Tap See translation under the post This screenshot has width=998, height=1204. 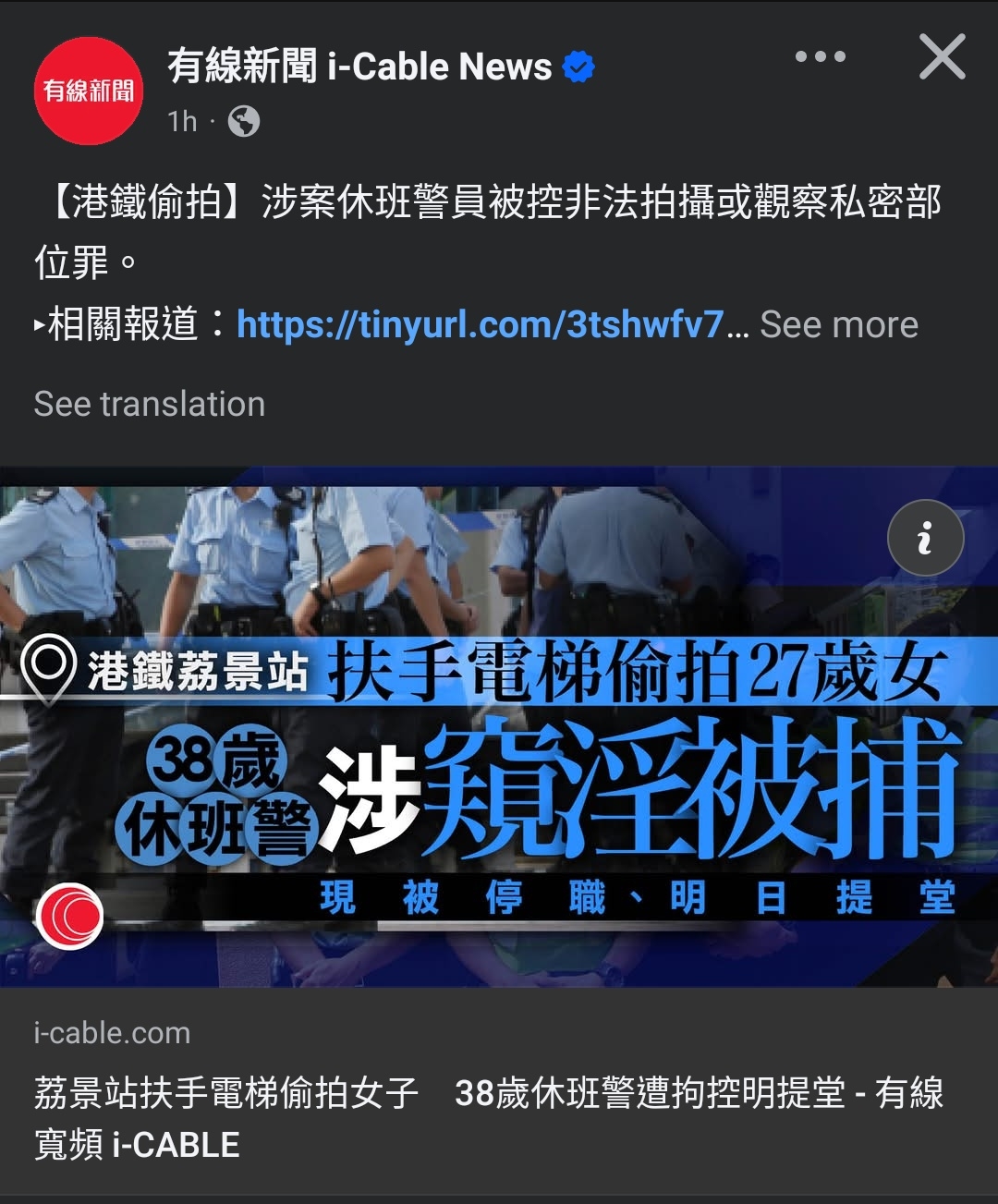[150, 404]
